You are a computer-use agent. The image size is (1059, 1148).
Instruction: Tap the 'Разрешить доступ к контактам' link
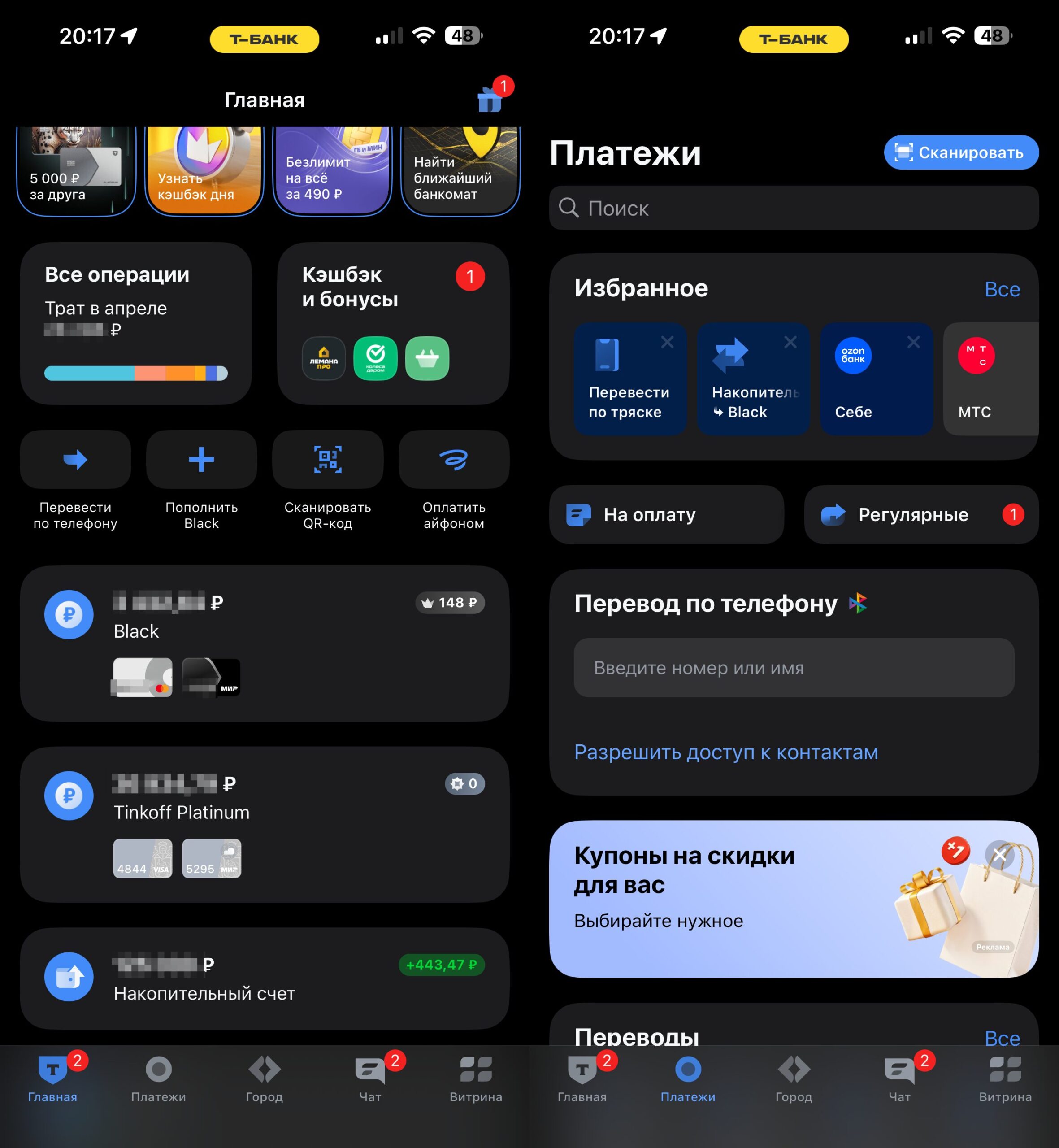pos(726,752)
